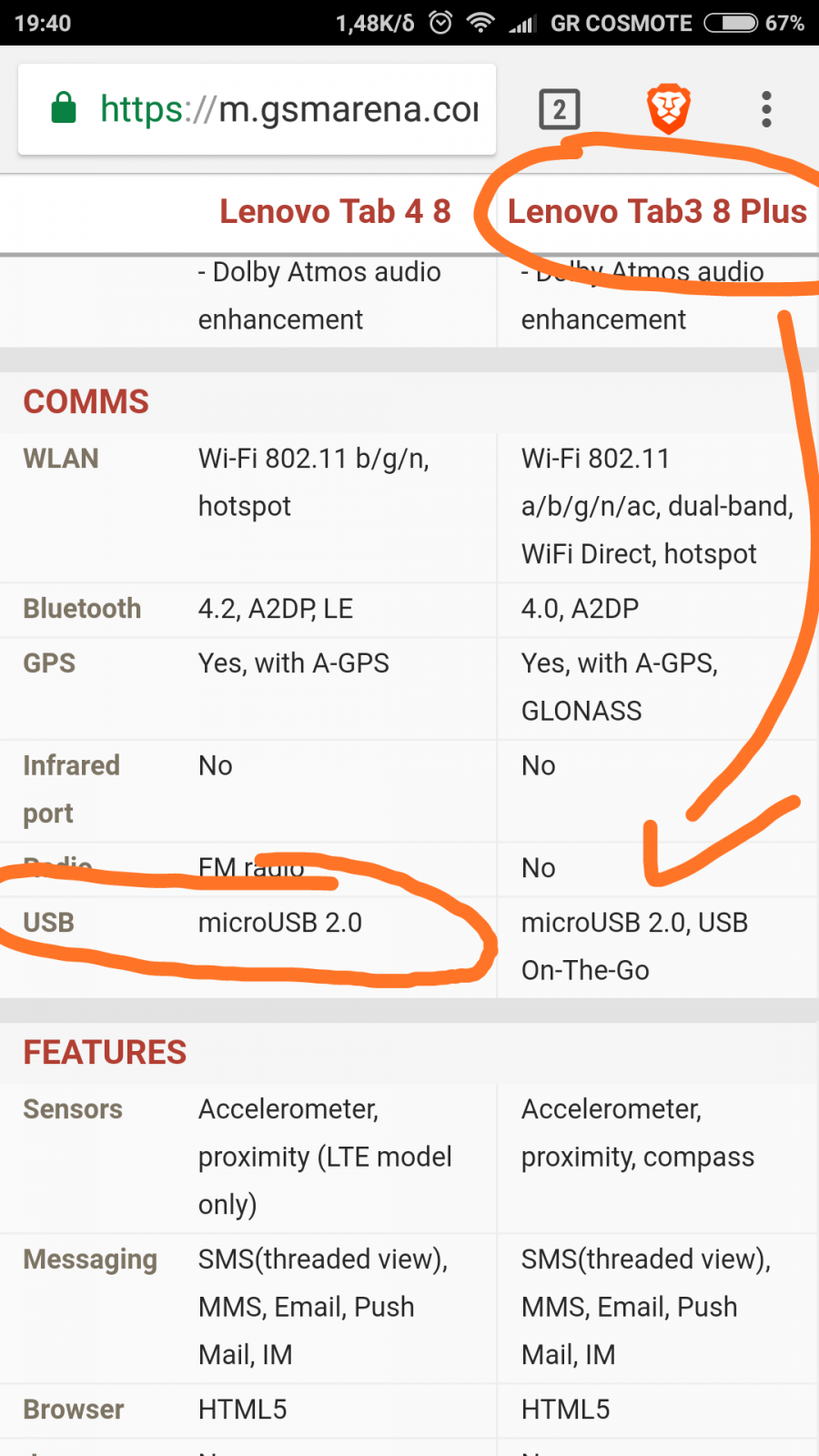Open the tab switcher showing 2 tabs
The height and width of the screenshot is (1456, 819).
(x=560, y=110)
